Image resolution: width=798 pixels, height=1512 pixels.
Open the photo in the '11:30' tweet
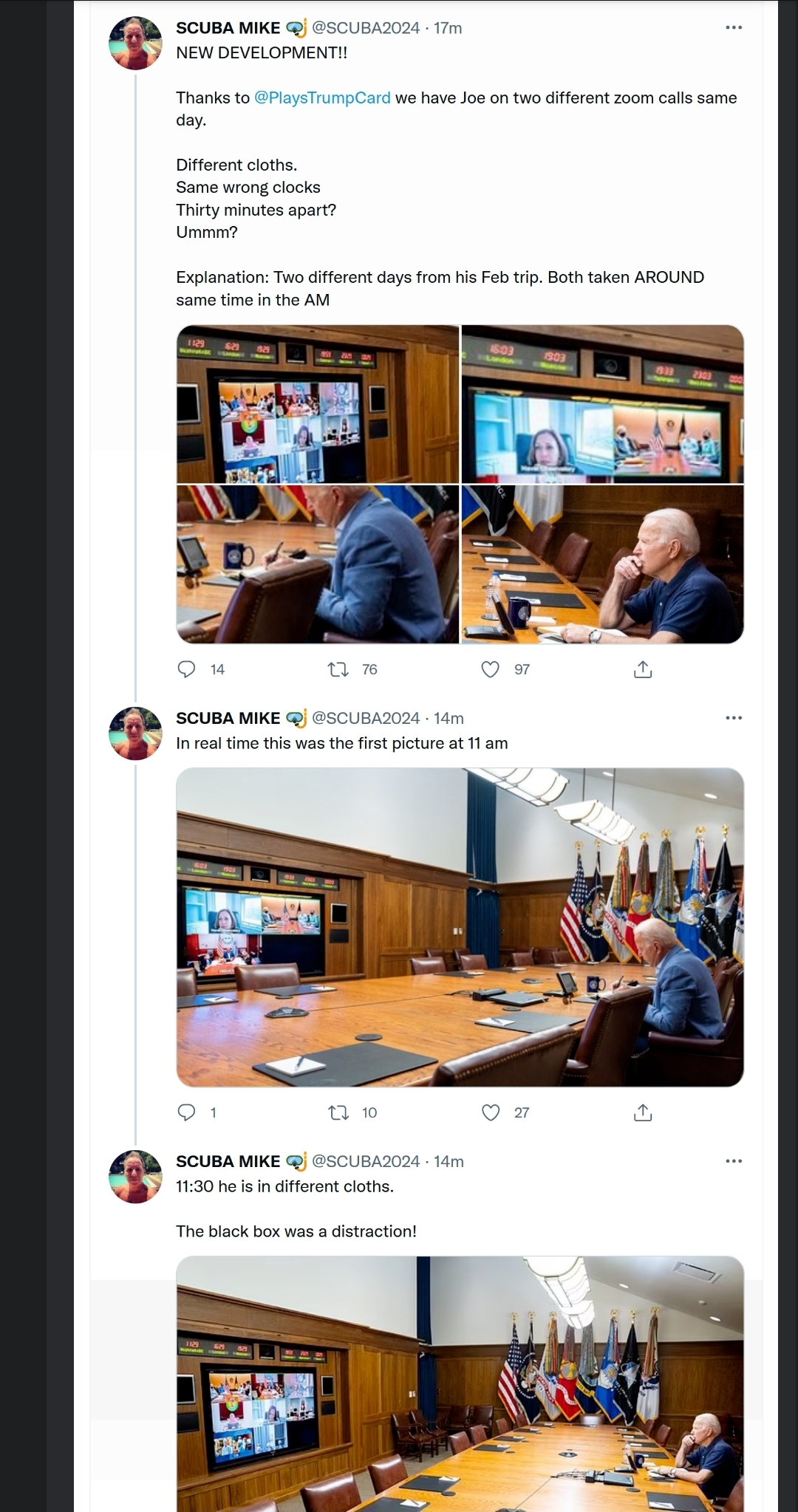pos(460,1389)
